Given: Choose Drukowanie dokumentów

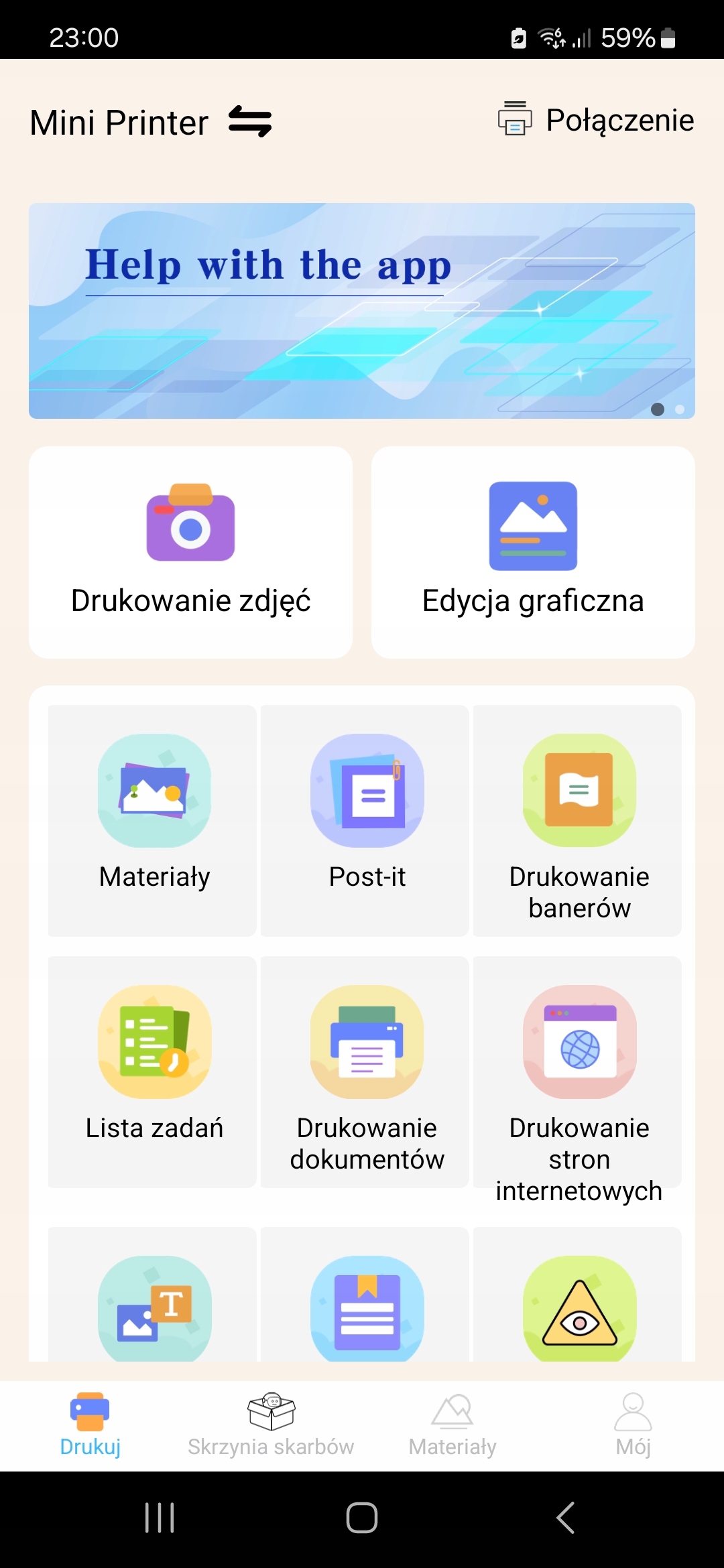Looking at the screenshot, I should point(366,1071).
